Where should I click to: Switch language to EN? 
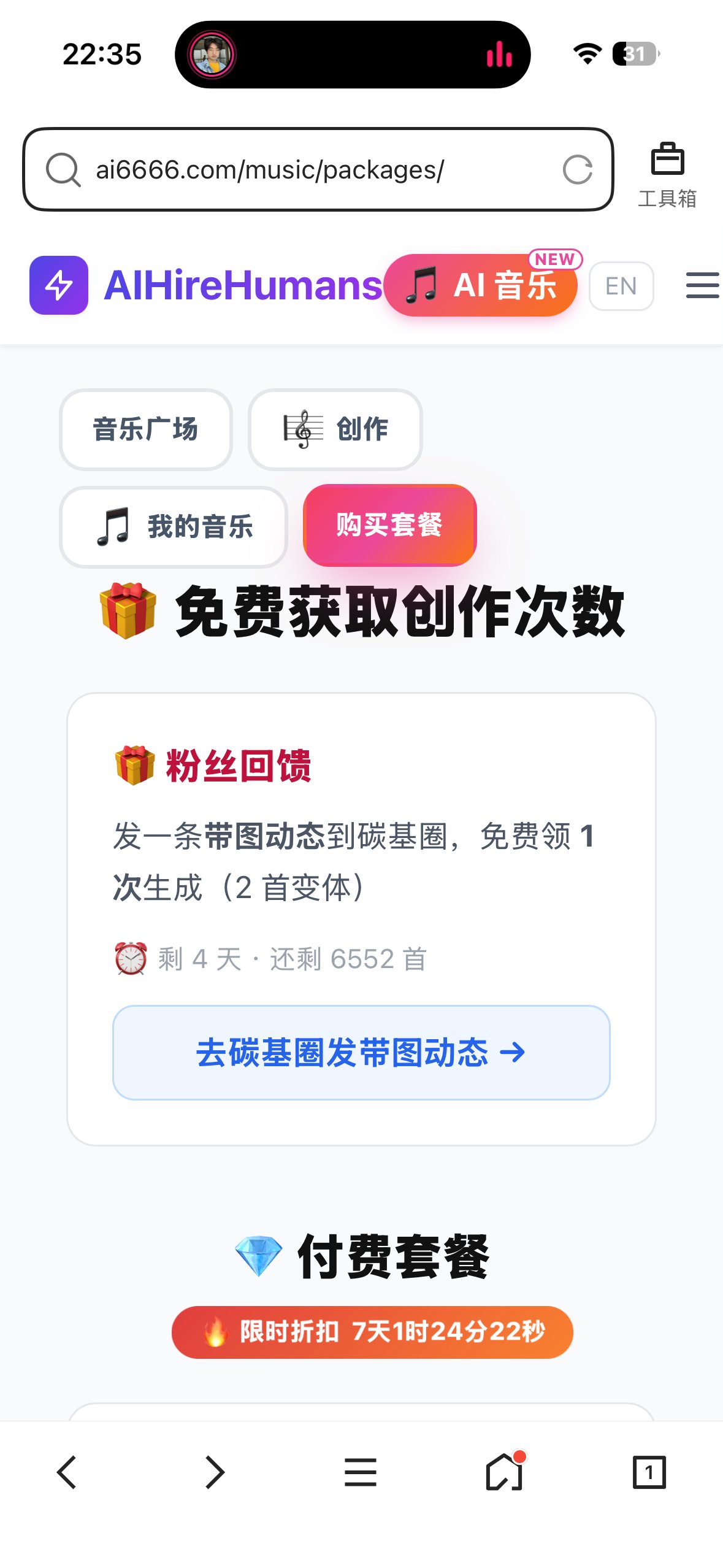tap(621, 286)
